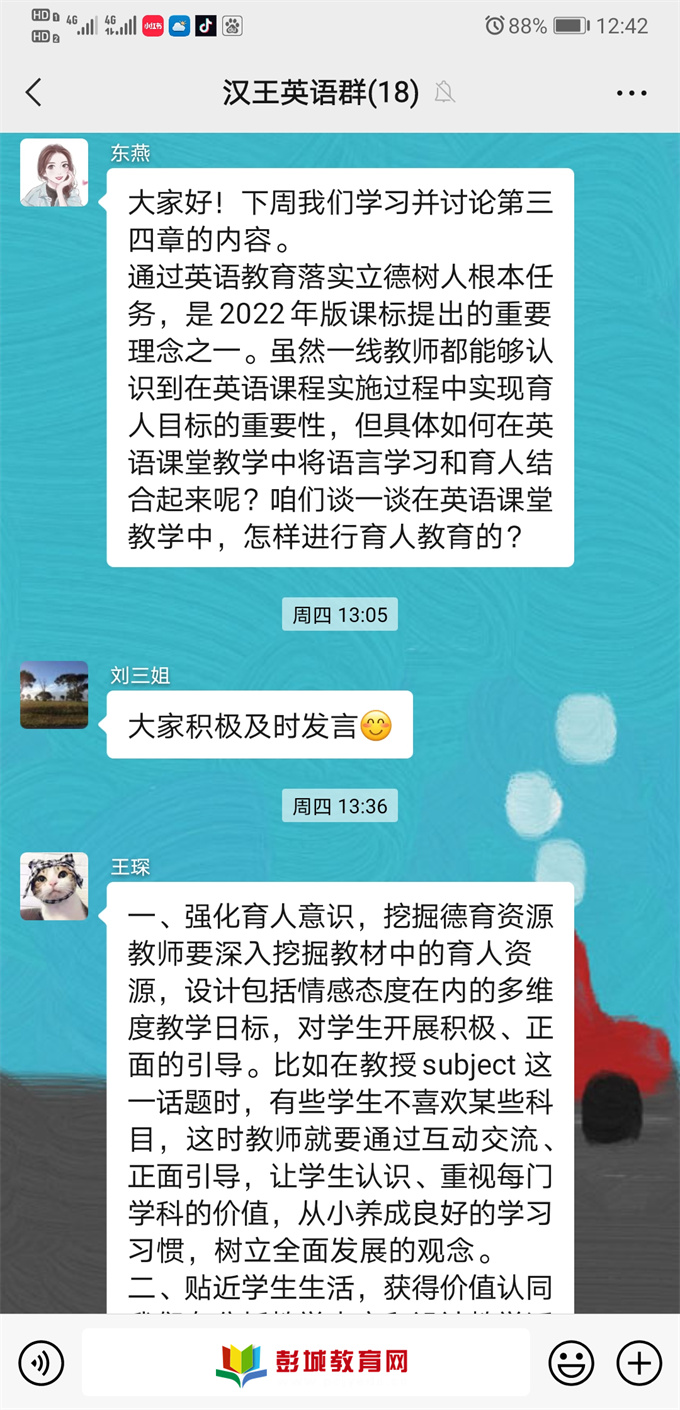Open the emoji sticker panel

[x=571, y=1362]
